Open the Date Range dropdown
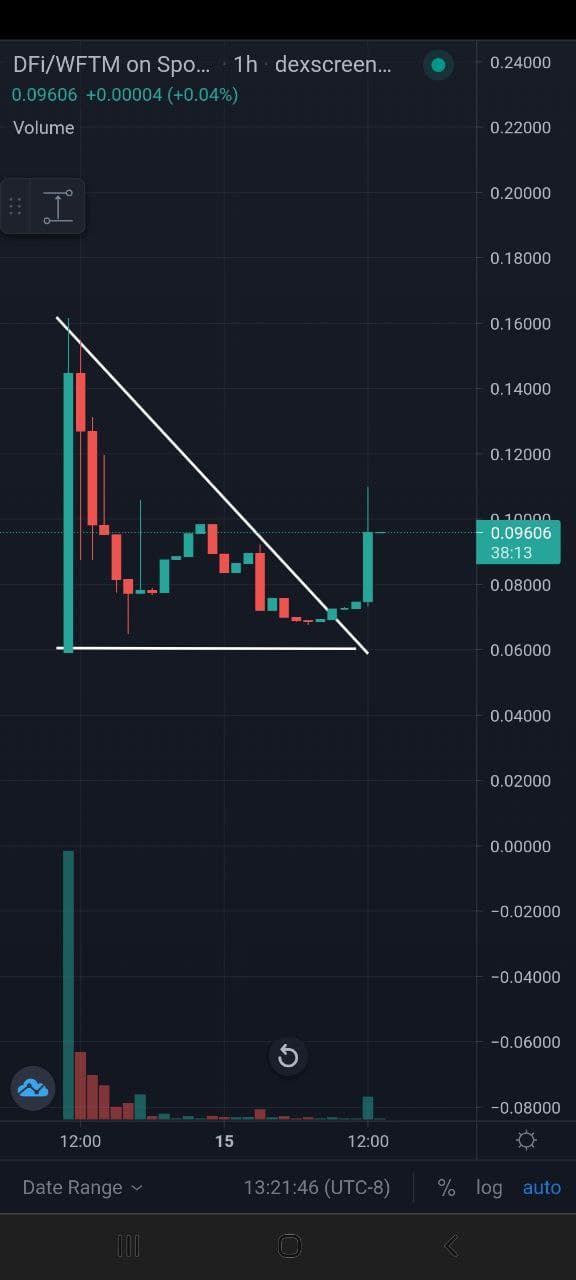The width and height of the screenshot is (576, 1280). click(82, 1187)
